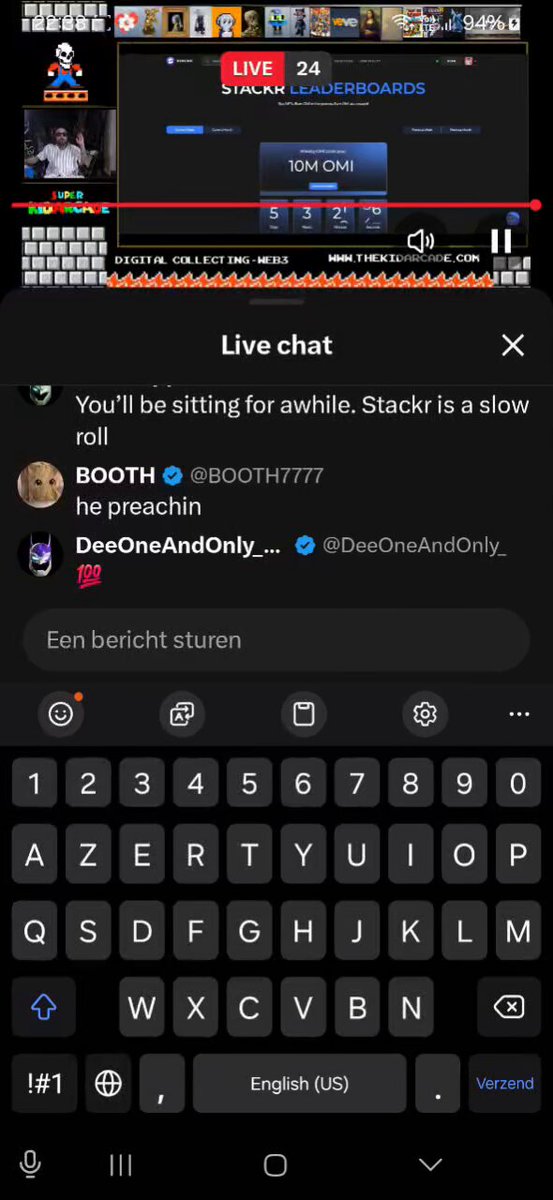Hide the keyboard with down chevron

(x=431, y=1164)
